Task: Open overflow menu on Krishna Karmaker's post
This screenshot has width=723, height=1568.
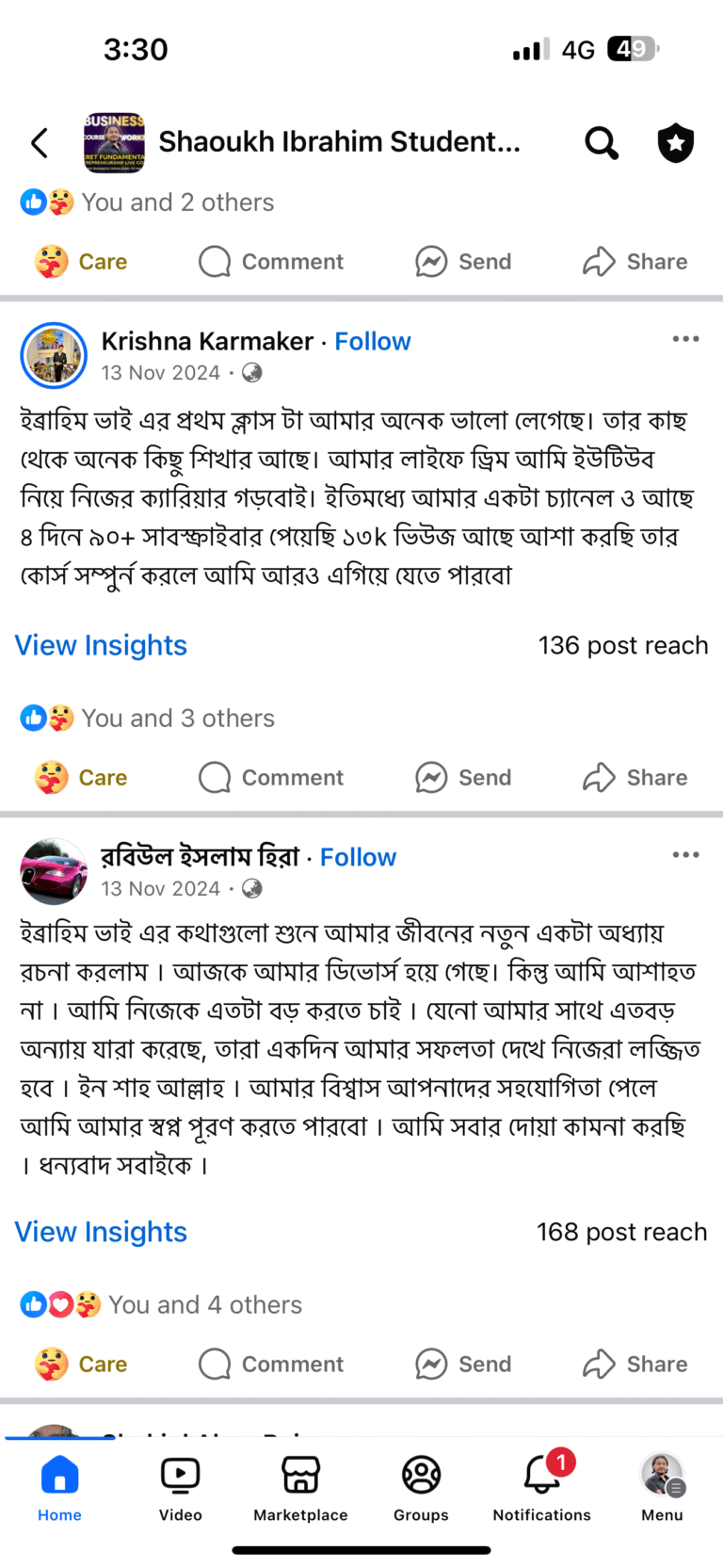Action: tap(685, 339)
